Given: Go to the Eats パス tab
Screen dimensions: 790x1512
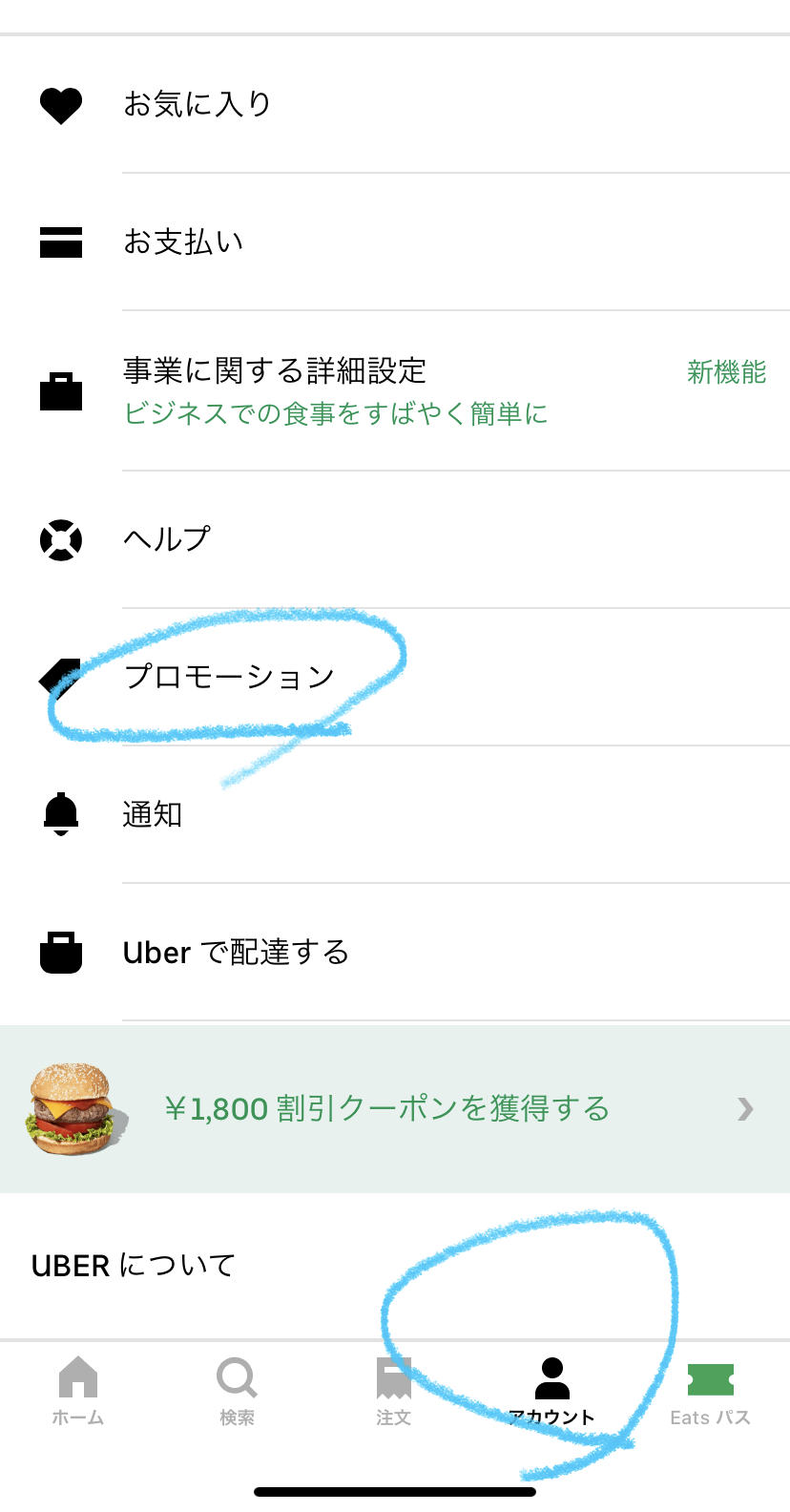Looking at the screenshot, I should tap(711, 1392).
